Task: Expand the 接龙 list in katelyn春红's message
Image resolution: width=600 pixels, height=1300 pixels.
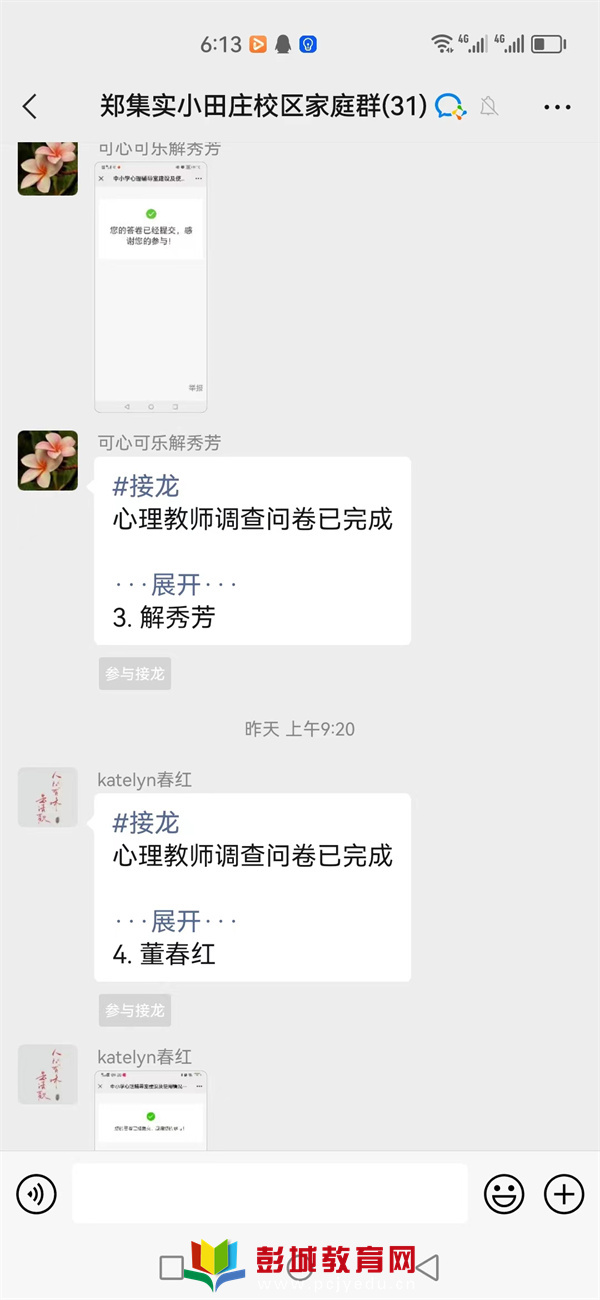Action: pos(176,920)
